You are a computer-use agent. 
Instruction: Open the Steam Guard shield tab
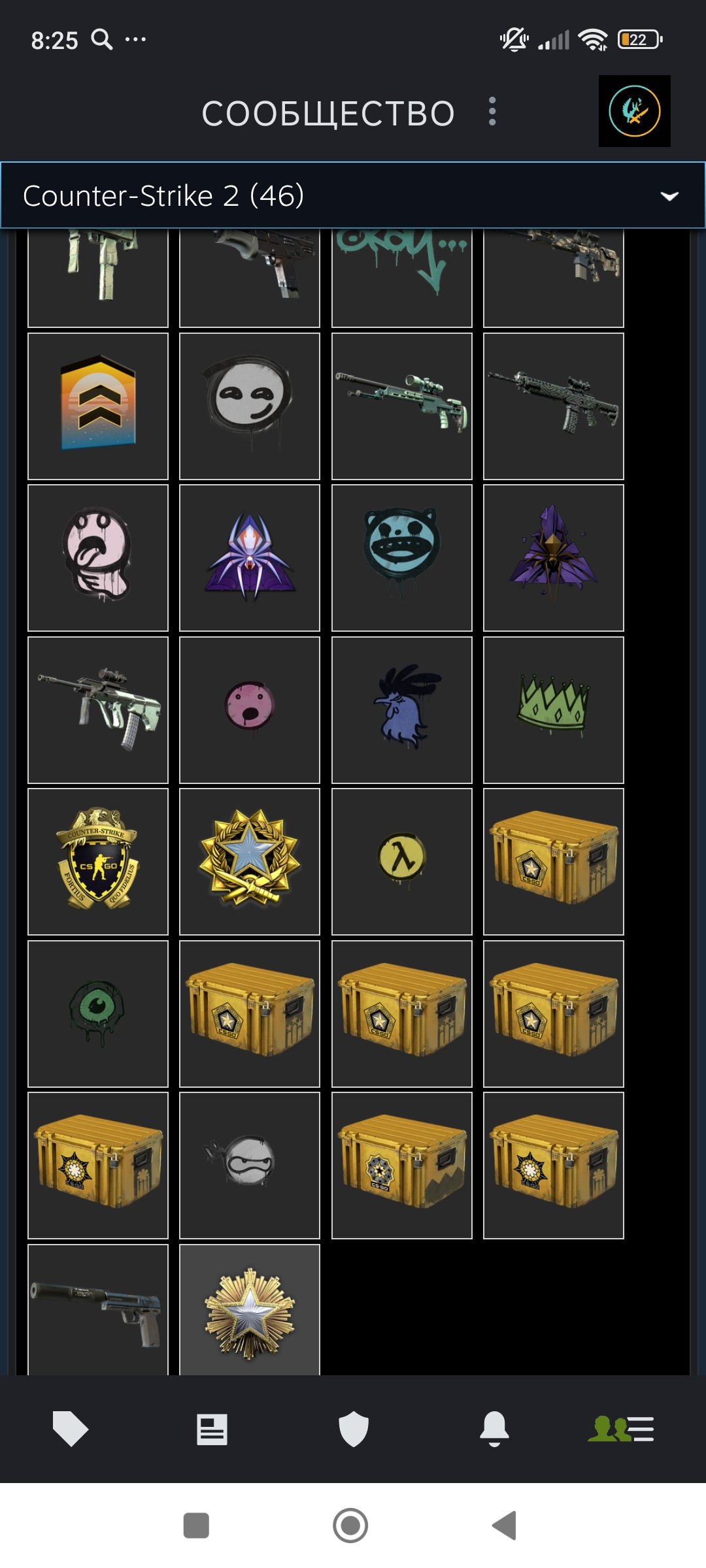(x=354, y=1429)
